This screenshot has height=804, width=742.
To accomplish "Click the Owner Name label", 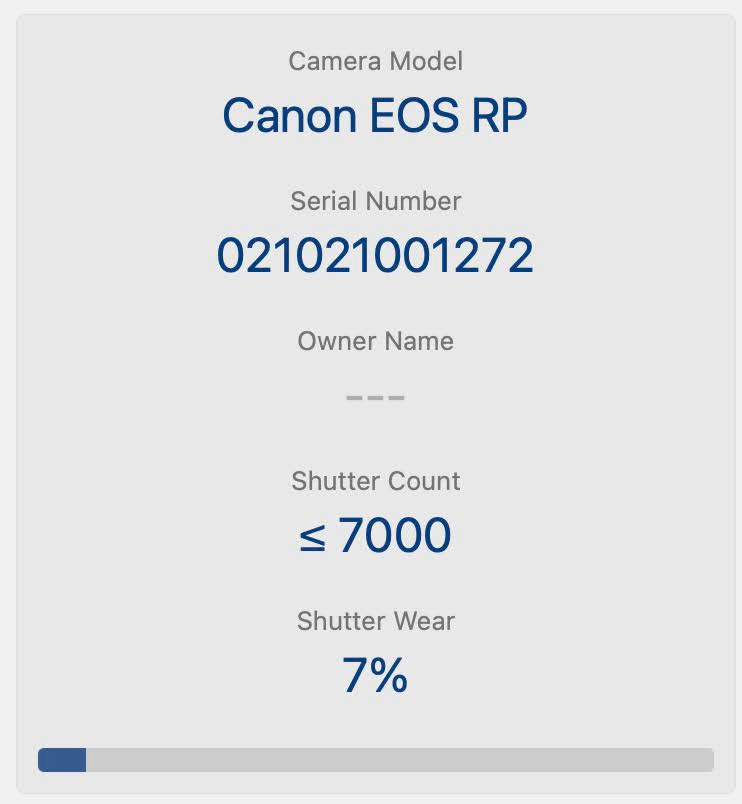I will [374, 341].
